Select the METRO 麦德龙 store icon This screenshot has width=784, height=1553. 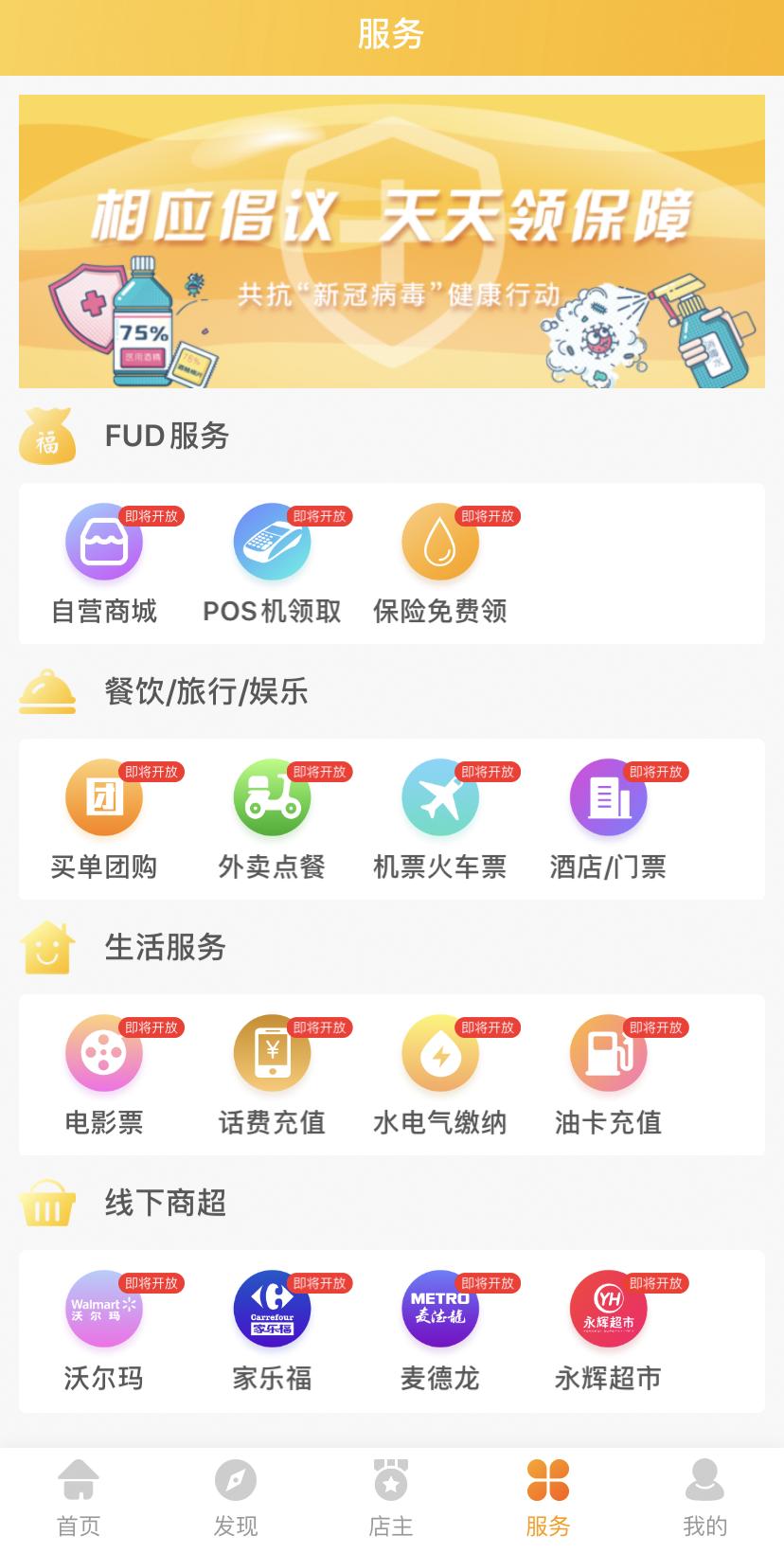point(439,1310)
